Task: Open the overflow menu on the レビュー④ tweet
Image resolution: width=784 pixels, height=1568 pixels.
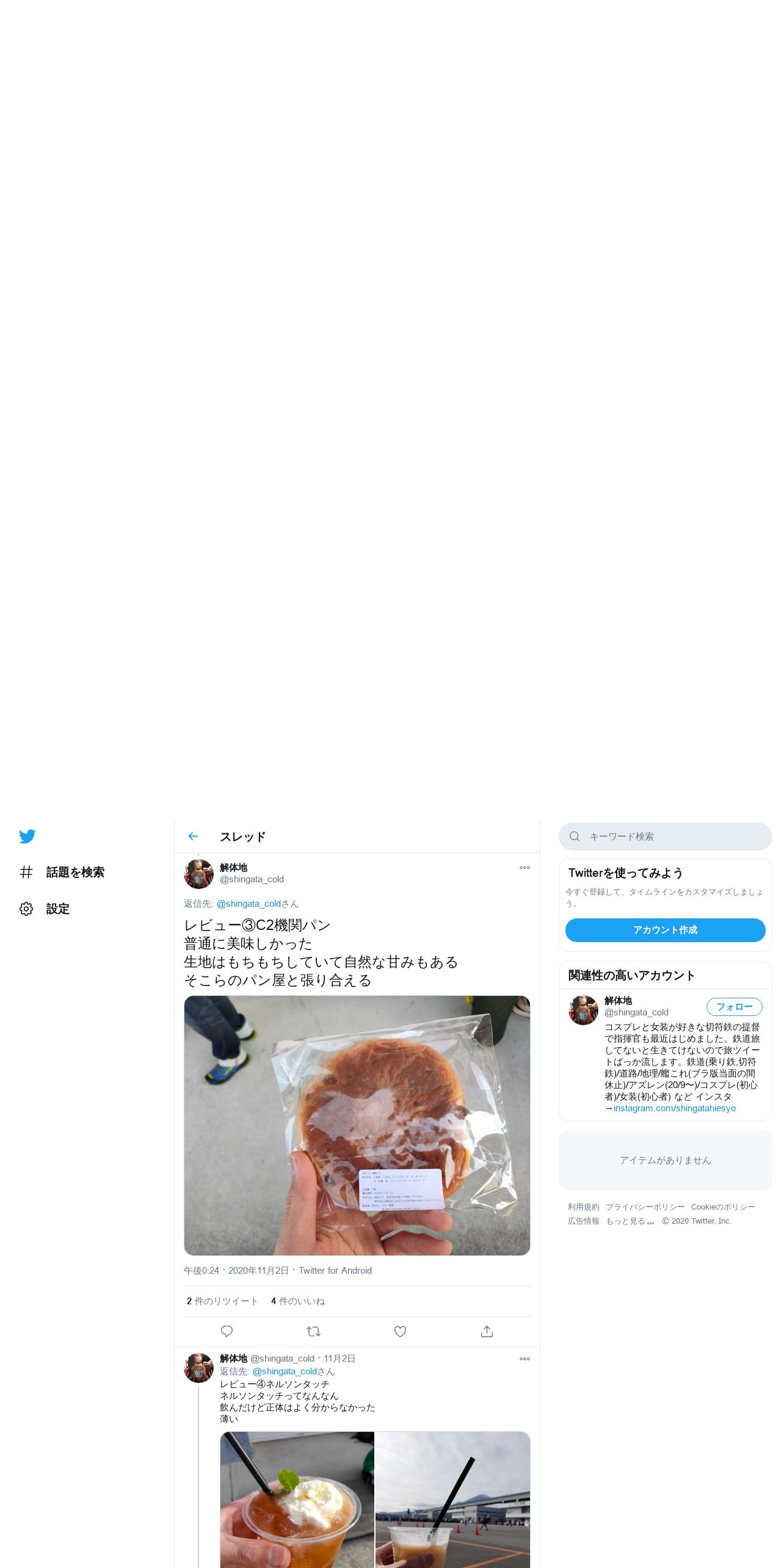Action: point(524,1359)
